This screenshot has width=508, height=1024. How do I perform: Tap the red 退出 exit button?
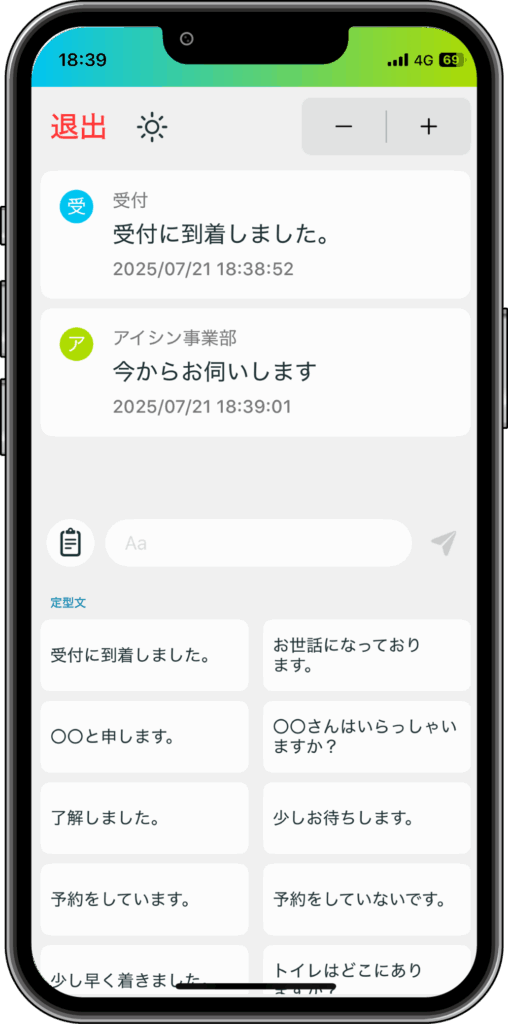pos(78,127)
